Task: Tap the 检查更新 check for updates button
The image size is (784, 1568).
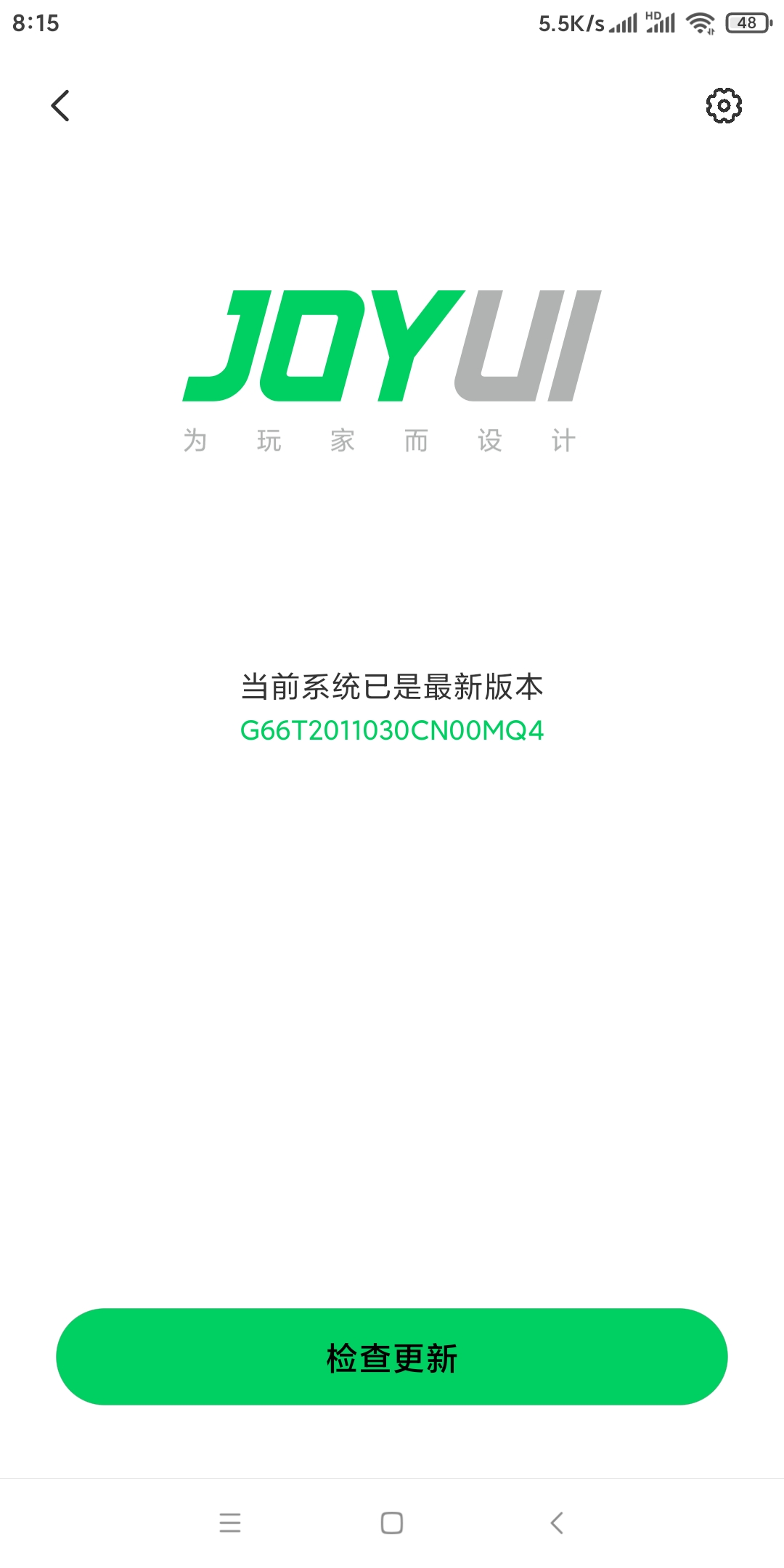Action: pos(392,1357)
